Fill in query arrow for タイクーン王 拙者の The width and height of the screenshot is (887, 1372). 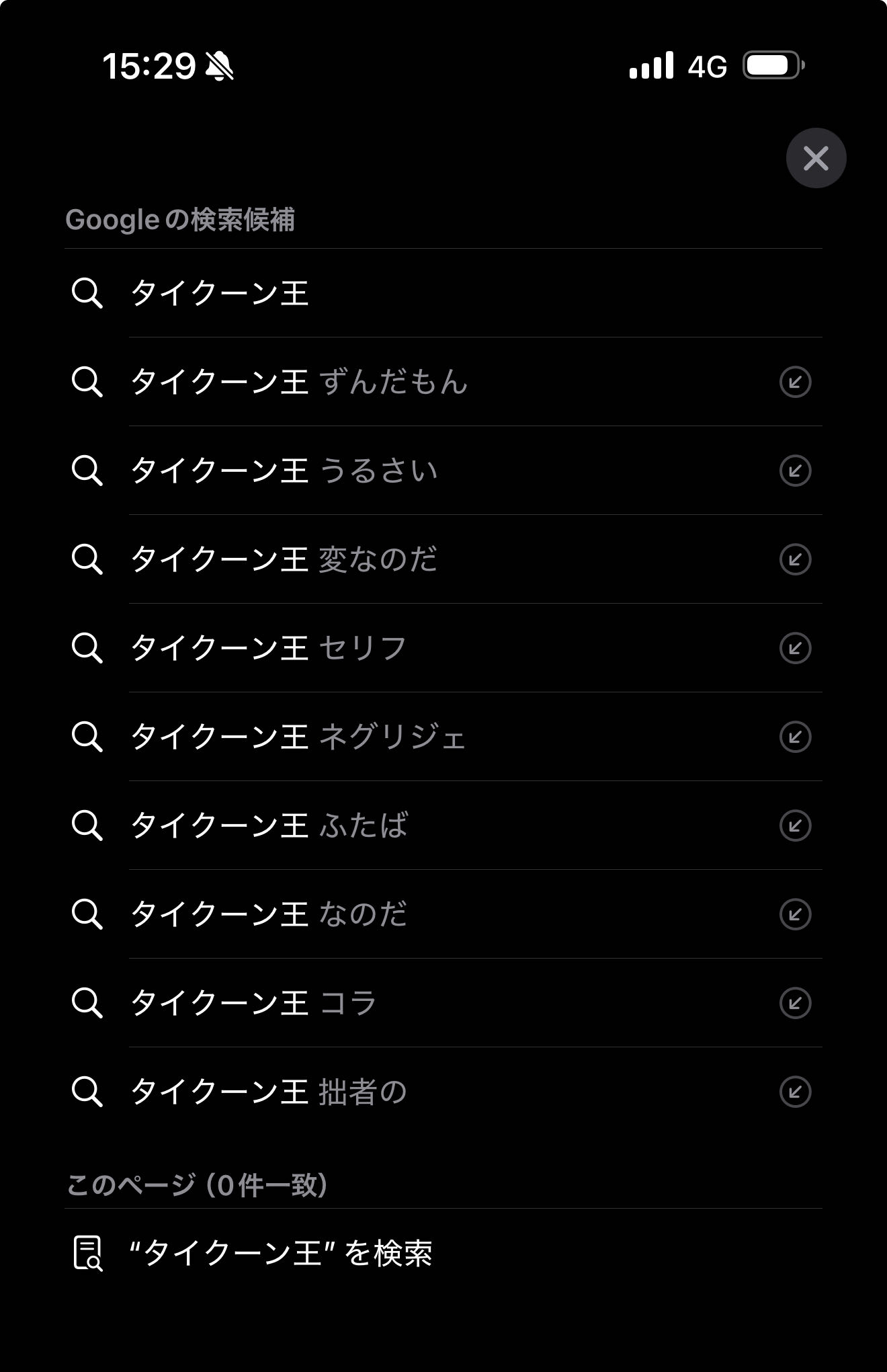tap(795, 1092)
